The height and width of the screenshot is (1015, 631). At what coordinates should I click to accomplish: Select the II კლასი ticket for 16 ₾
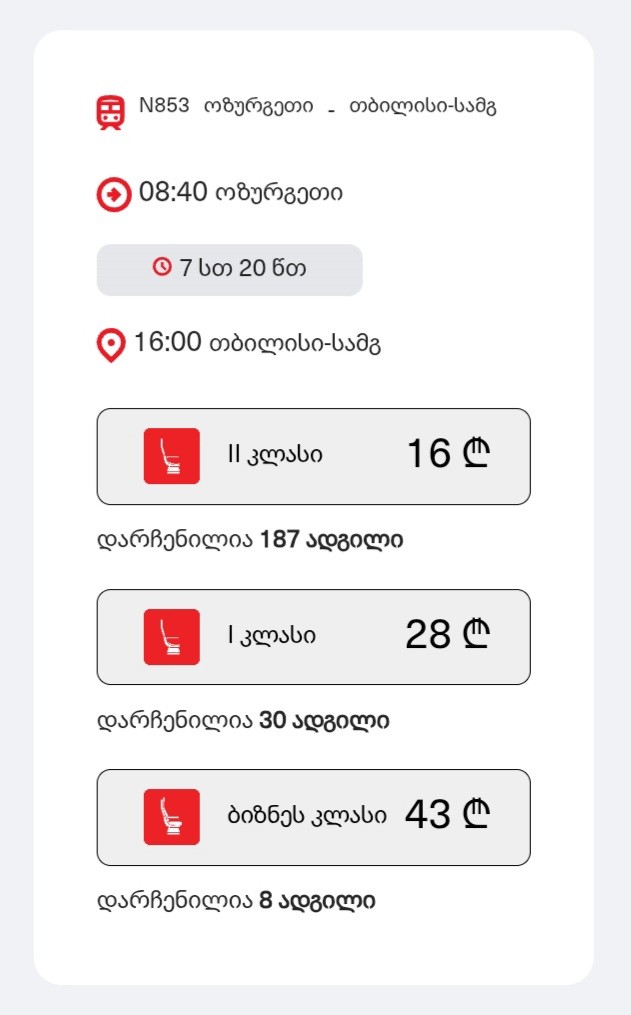[313, 456]
